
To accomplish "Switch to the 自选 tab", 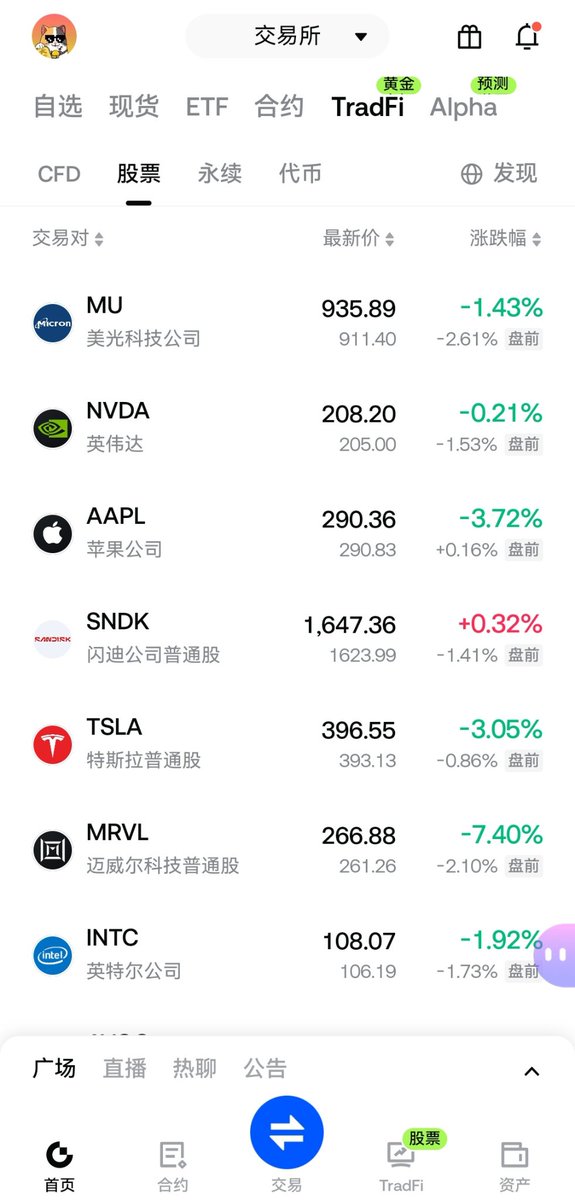I will [58, 107].
